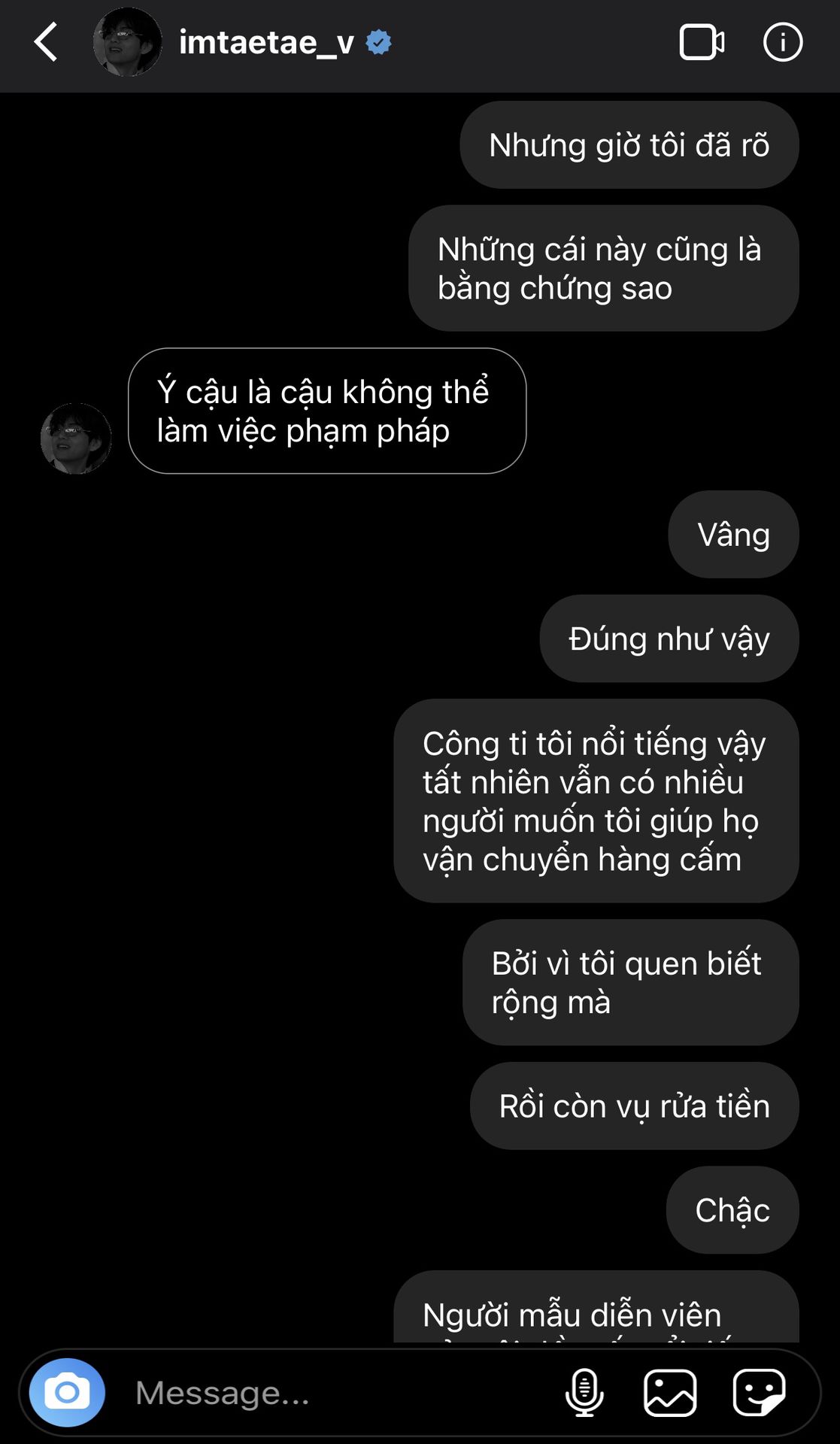
Task: Open the sticker picker
Action: [759, 1392]
